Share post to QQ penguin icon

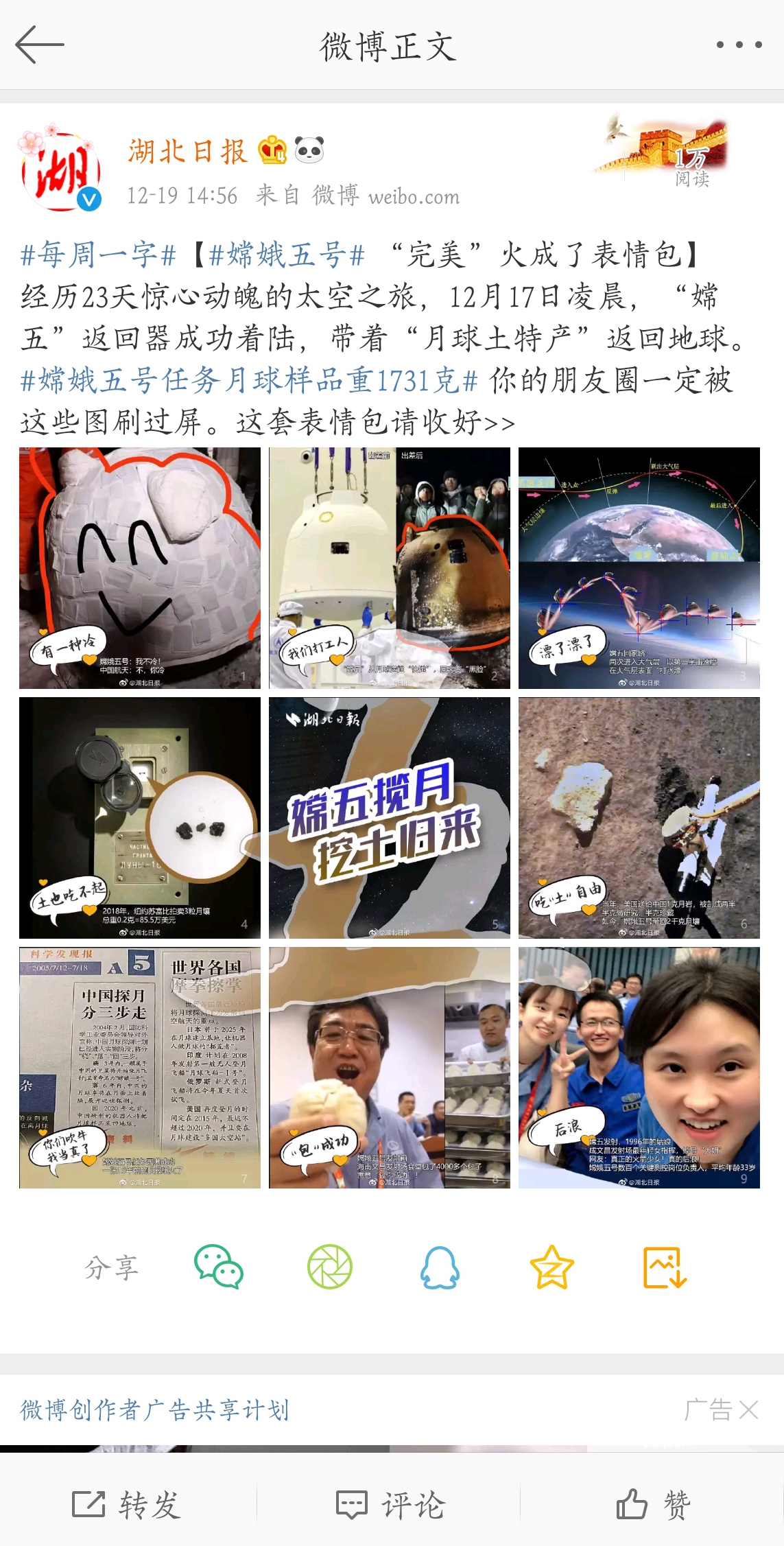click(440, 1267)
